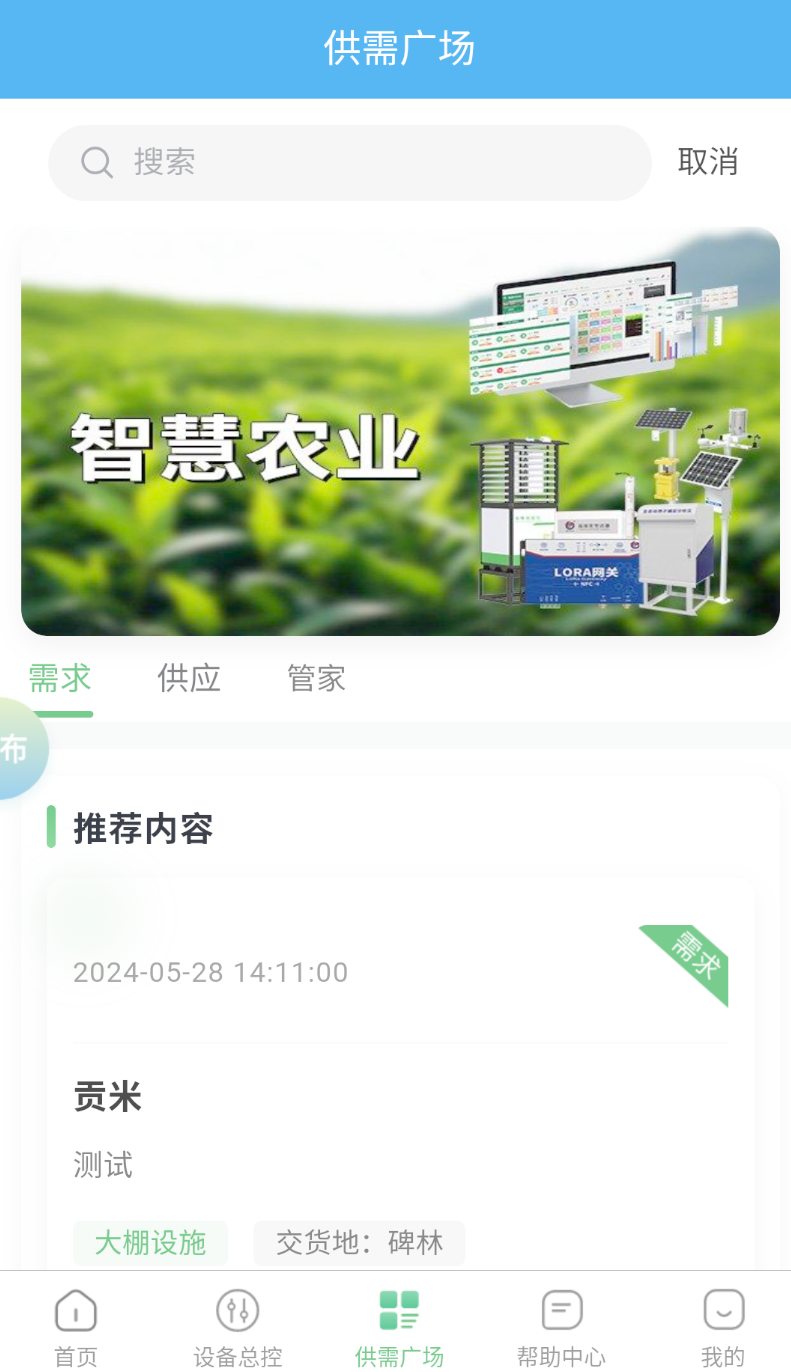
Task: Go to the 首页 home tab
Action: click(76, 1326)
